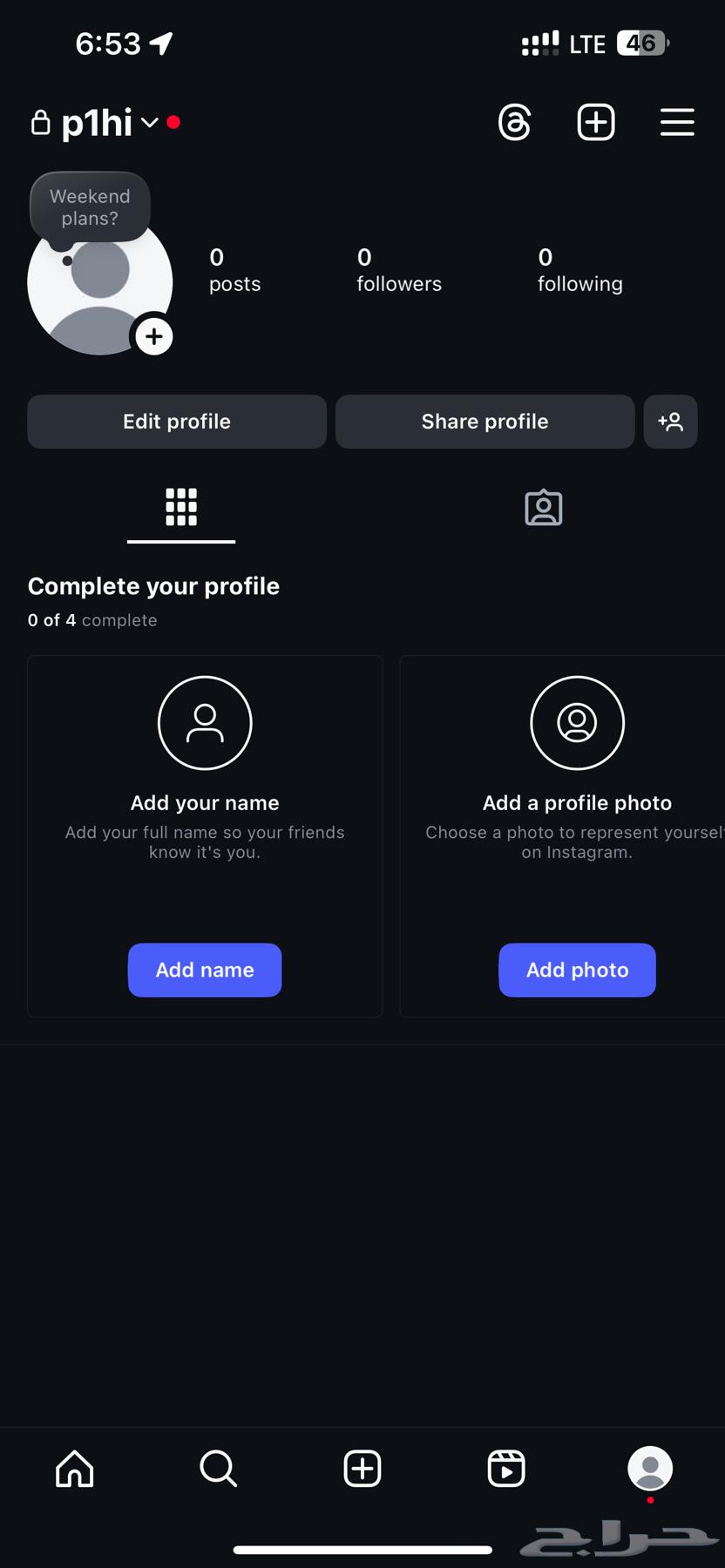The height and width of the screenshot is (1568, 725).
Task: Tap the create new post icon at top
Action: click(x=596, y=122)
